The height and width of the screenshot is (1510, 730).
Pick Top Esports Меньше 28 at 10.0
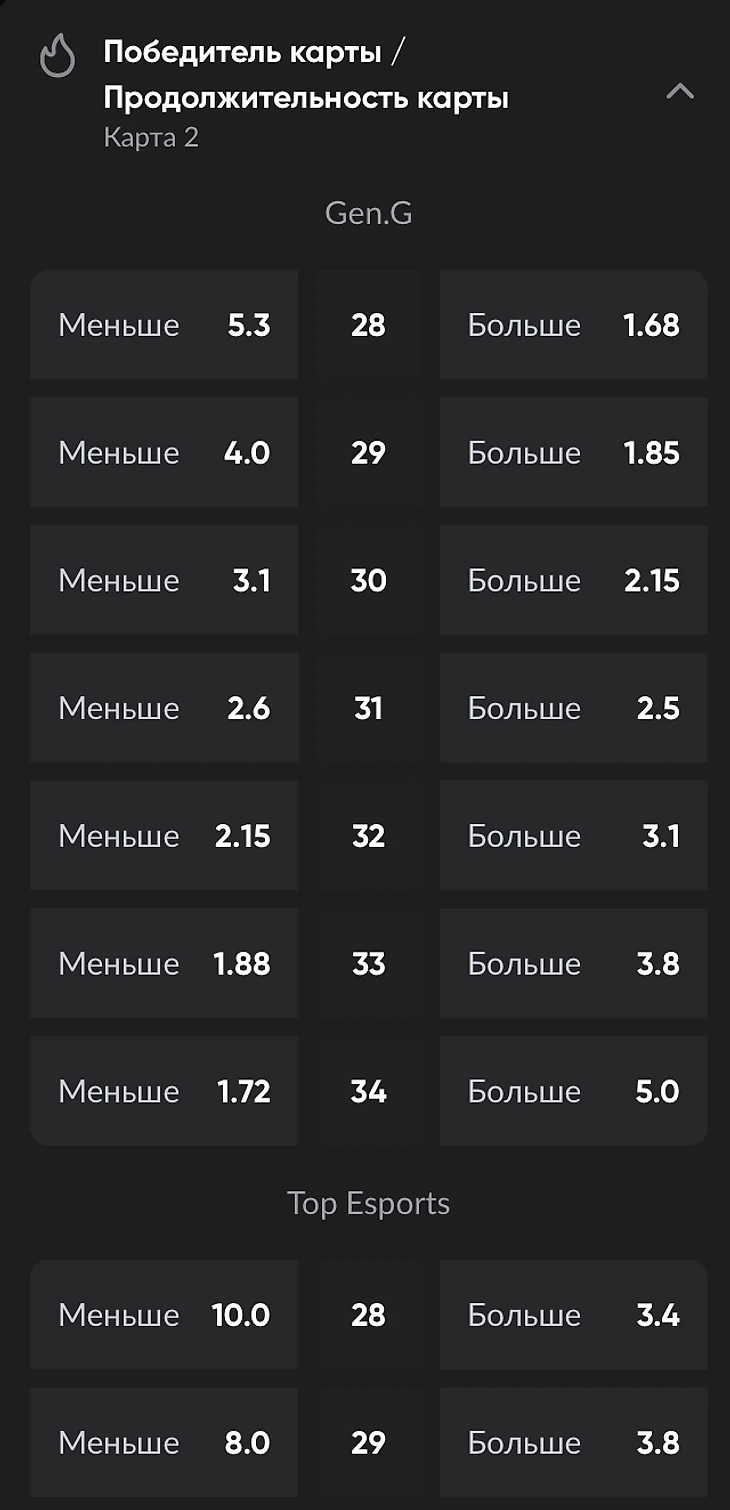(x=164, y=1314)
